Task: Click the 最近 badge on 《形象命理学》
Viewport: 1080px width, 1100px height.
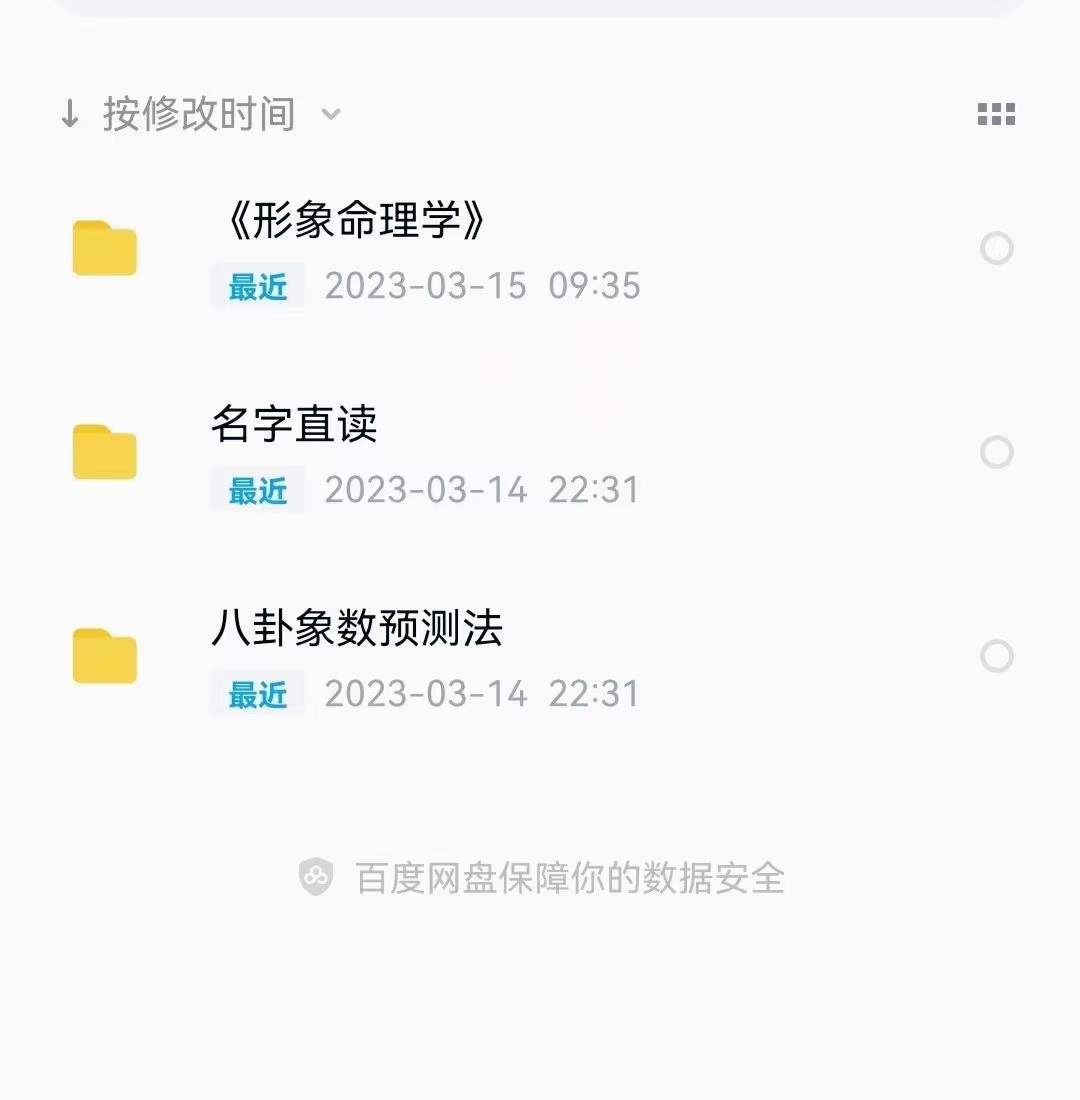Action: coord(257,287)
